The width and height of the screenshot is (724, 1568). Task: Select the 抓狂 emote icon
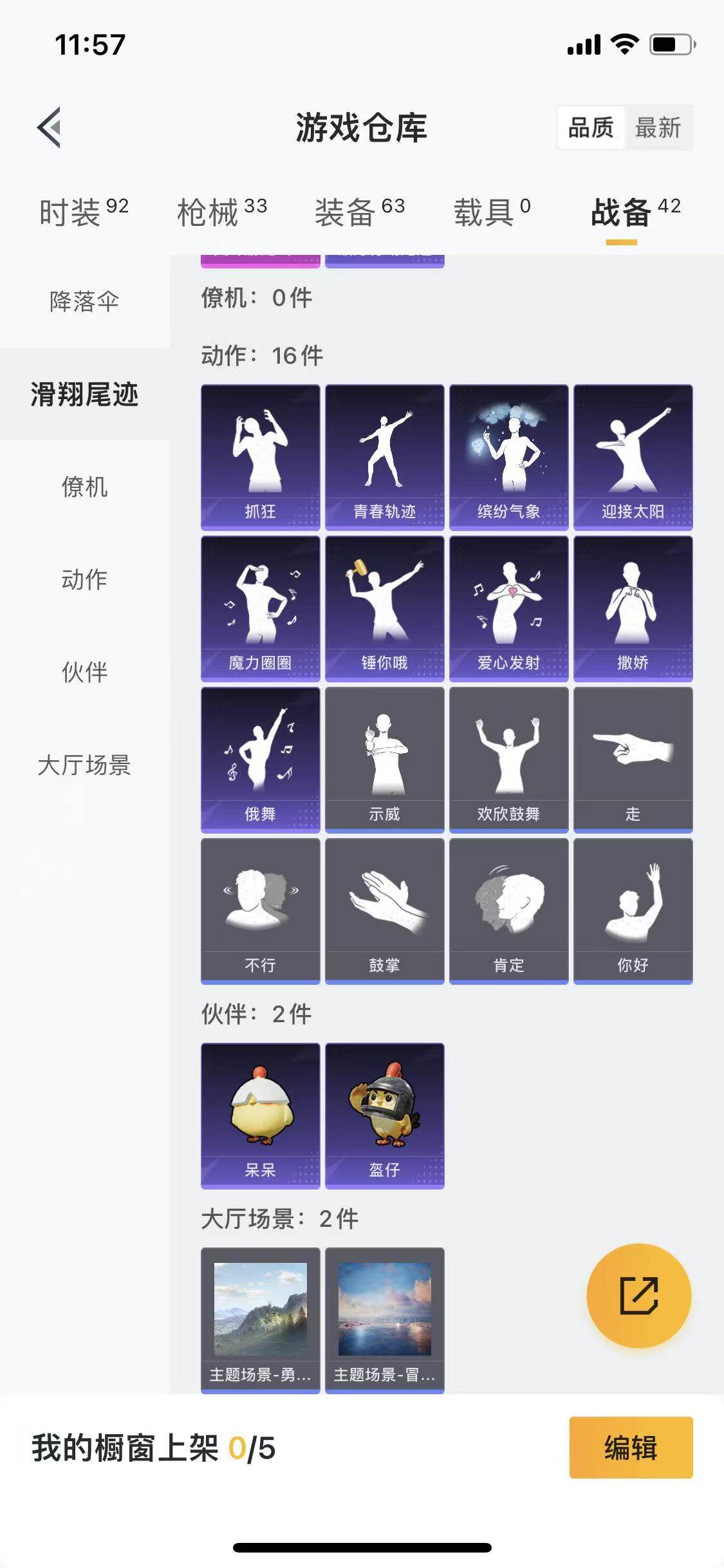[x=260, y=451]
